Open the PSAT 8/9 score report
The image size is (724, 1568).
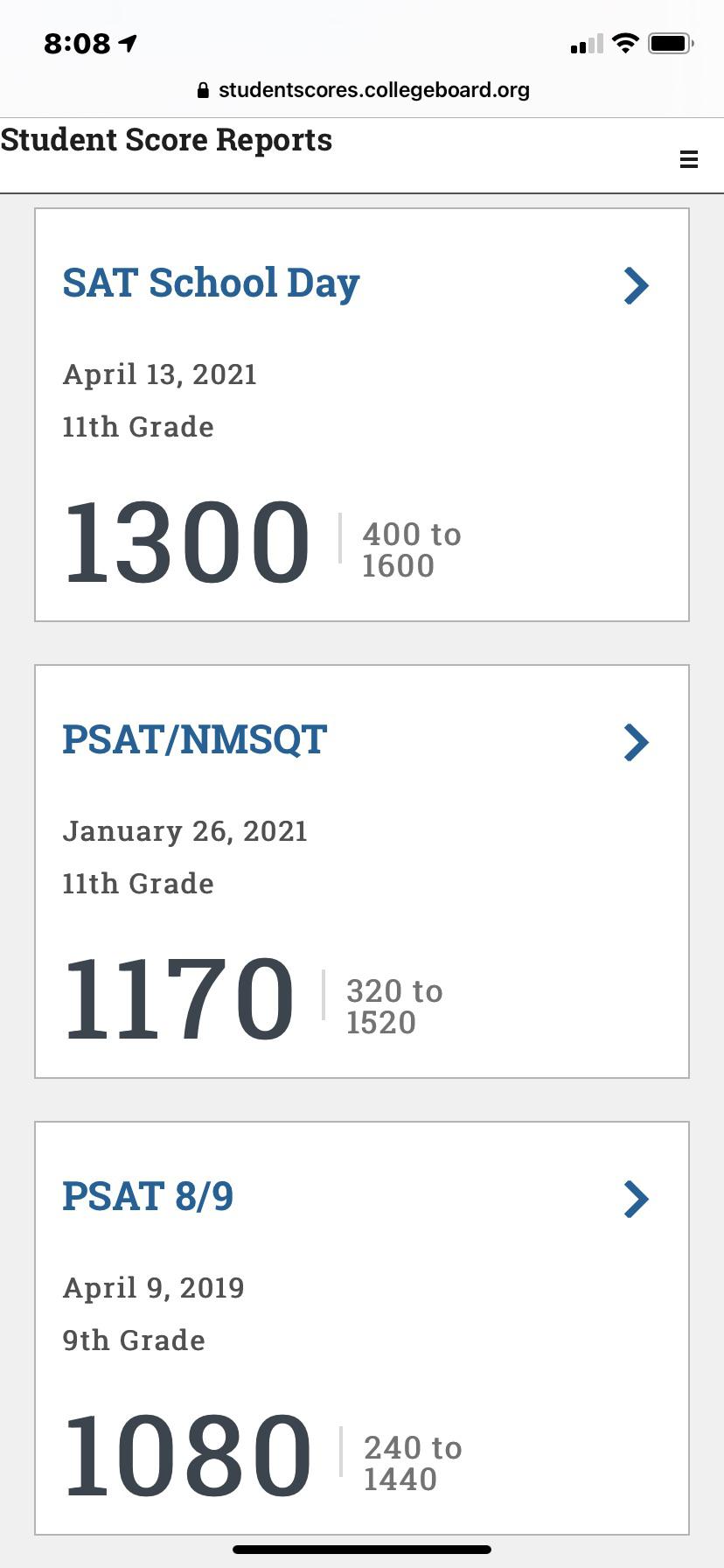(x=148, y=1197)
